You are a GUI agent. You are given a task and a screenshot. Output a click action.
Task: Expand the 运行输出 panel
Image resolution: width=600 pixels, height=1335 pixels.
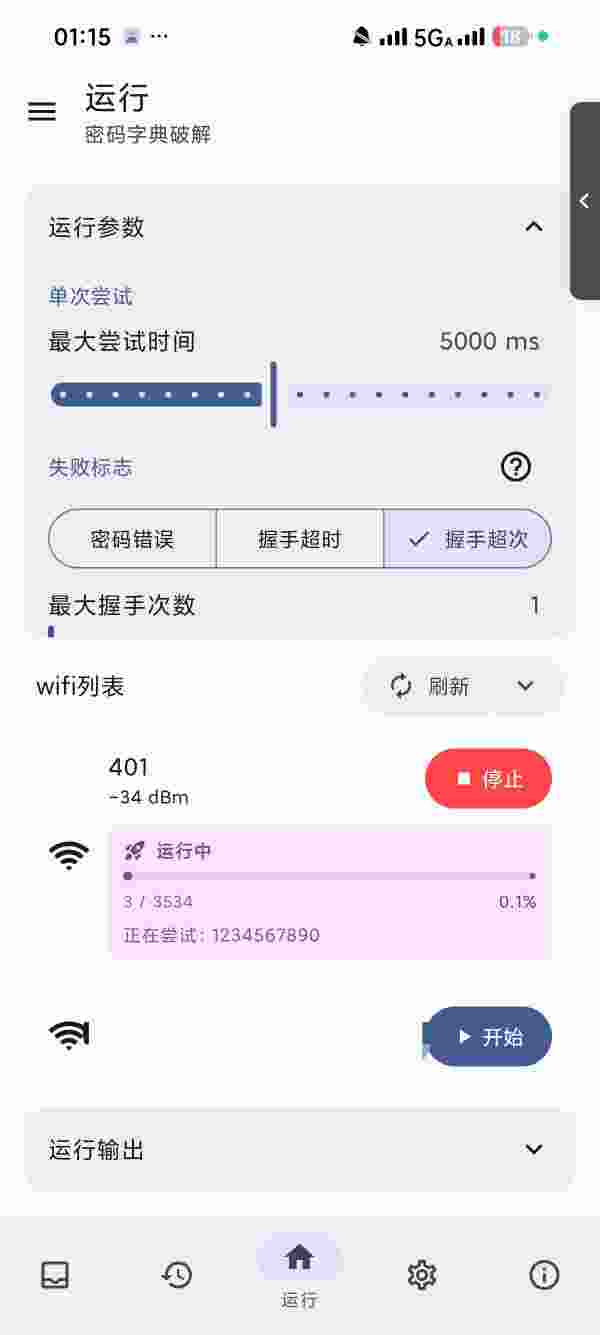click(x=534, y=1150)
